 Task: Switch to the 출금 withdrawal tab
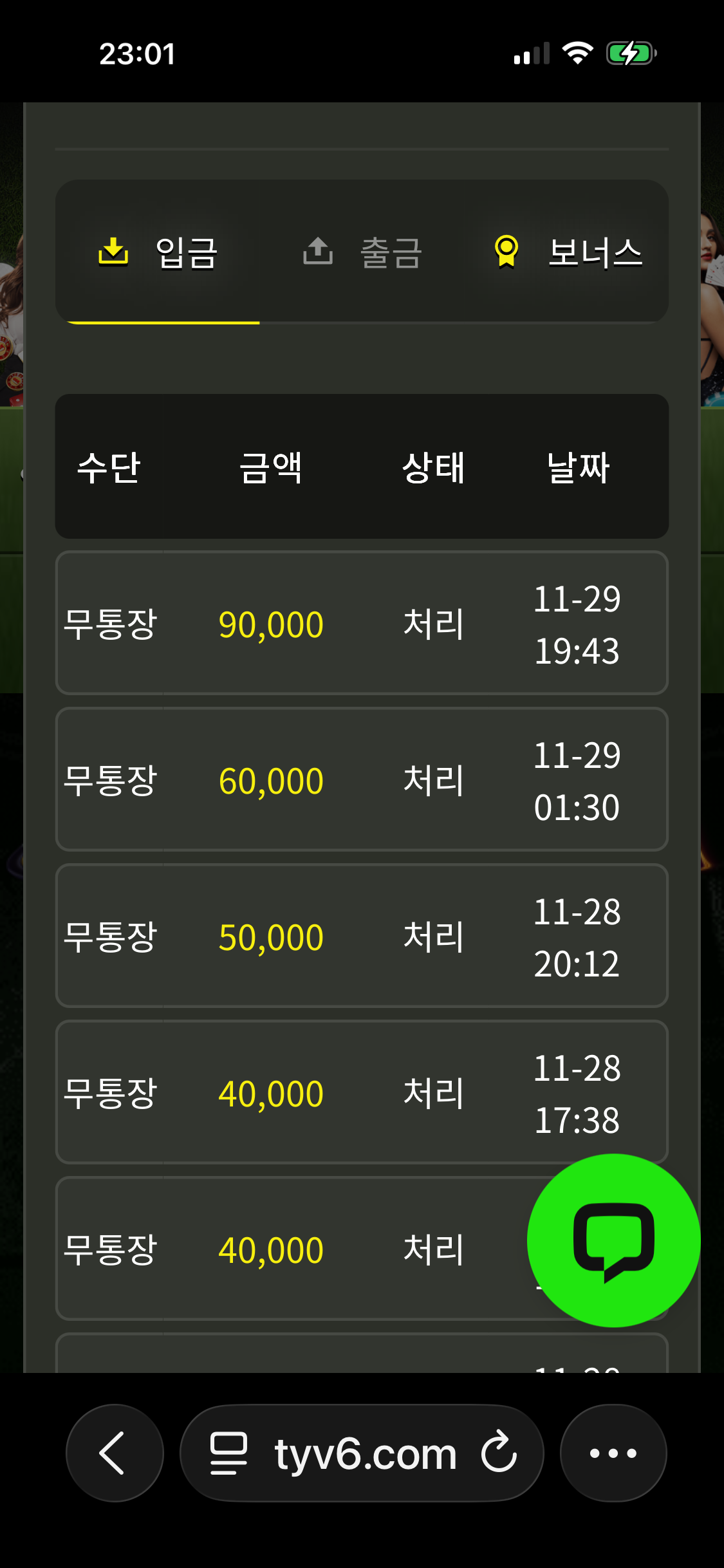point(362,252)
